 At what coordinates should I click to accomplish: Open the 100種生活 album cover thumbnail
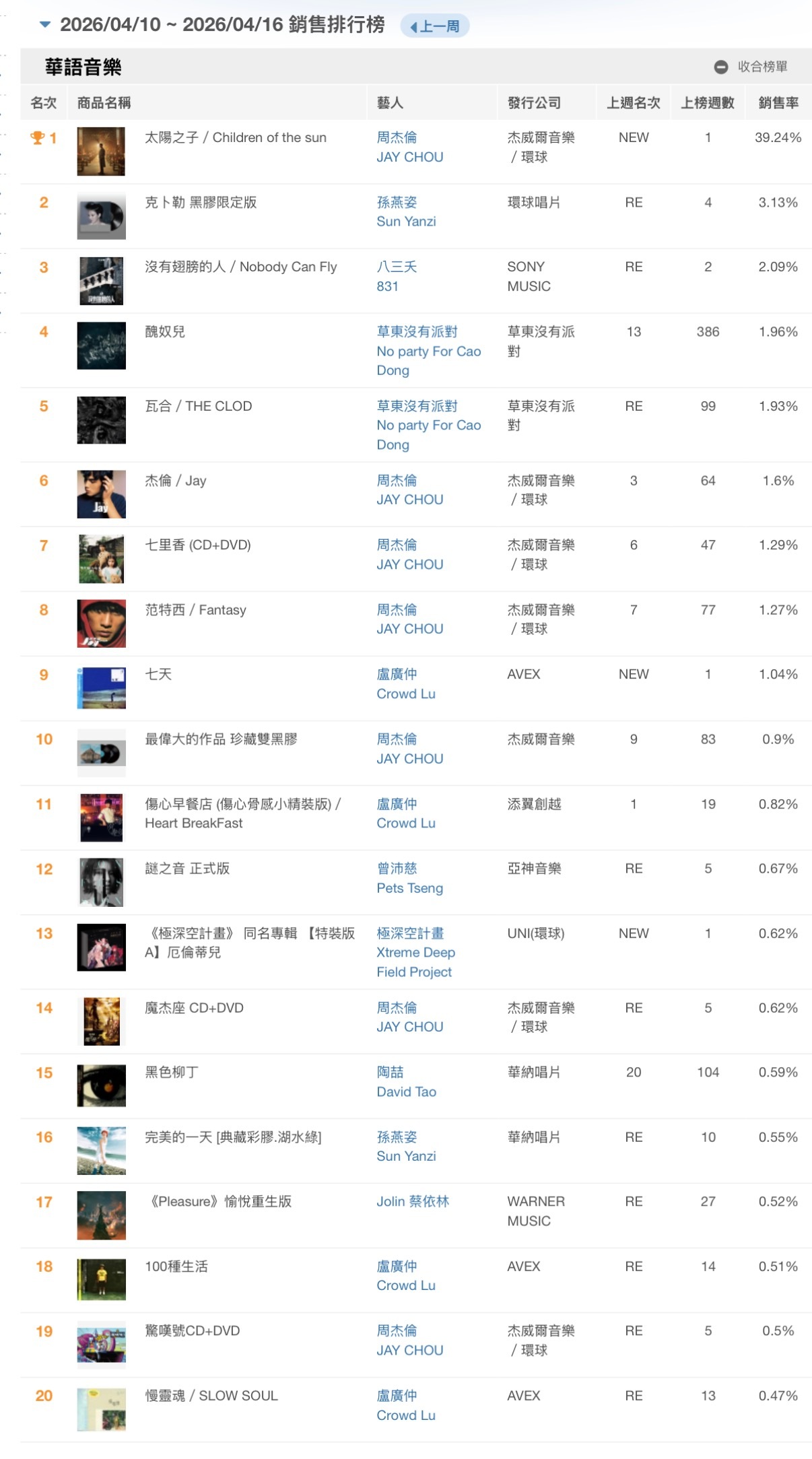coord(101,1279)
